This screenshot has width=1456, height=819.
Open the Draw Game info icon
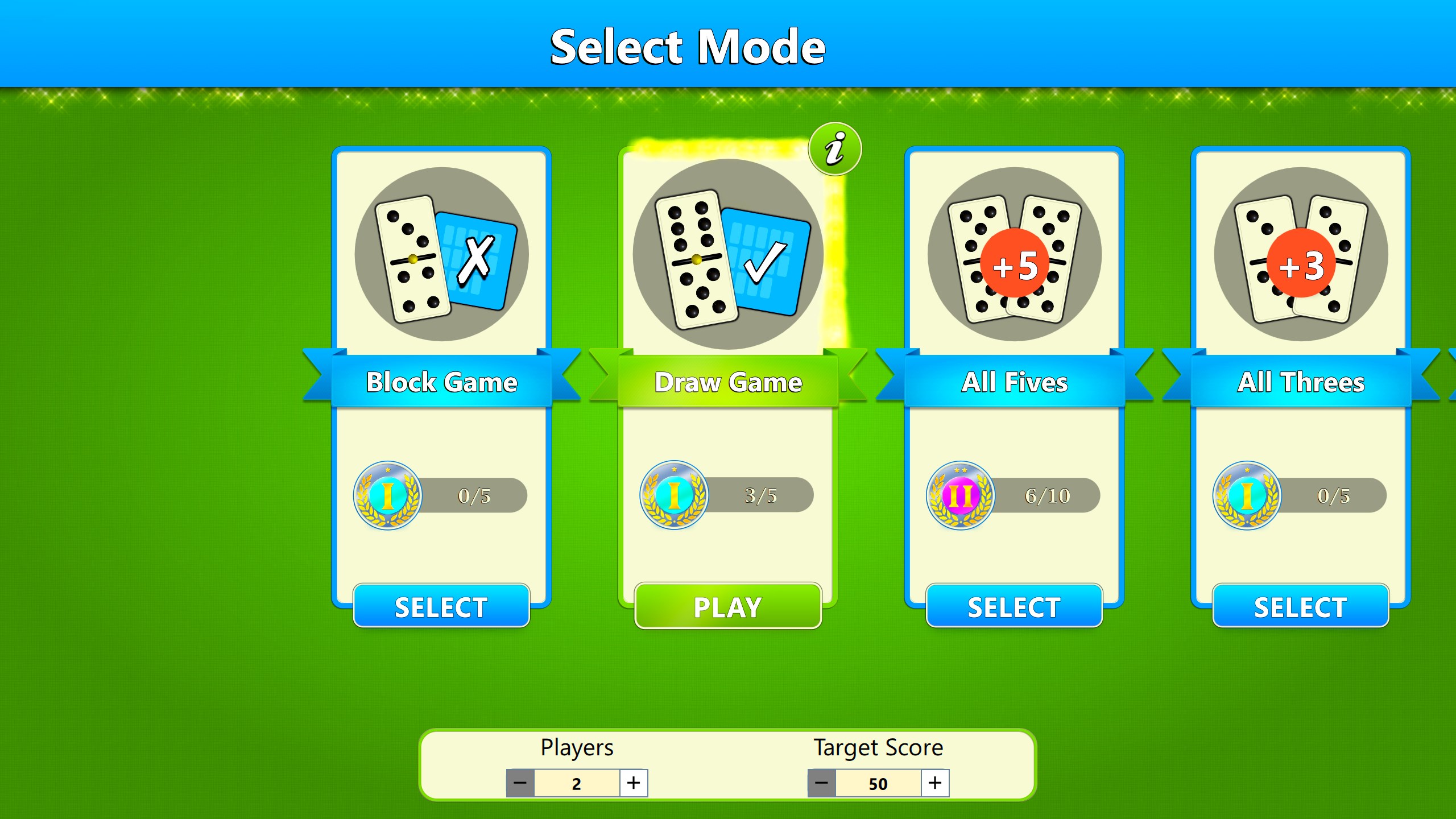point(834,149)
